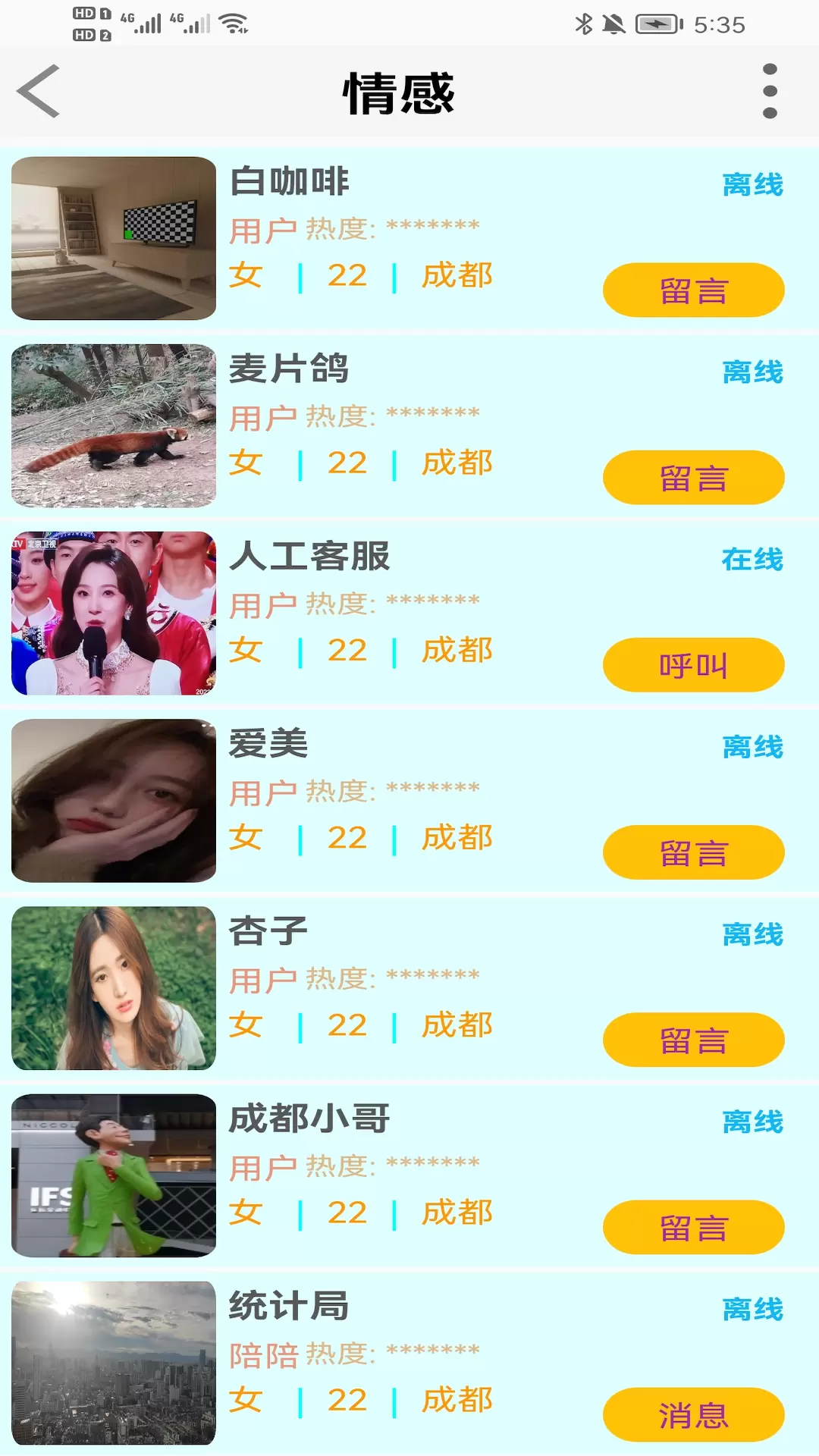Viewport: 819px width, 1456px height.
Task: View 麦片鸽's red panda photo
Action: pos(114,425)
